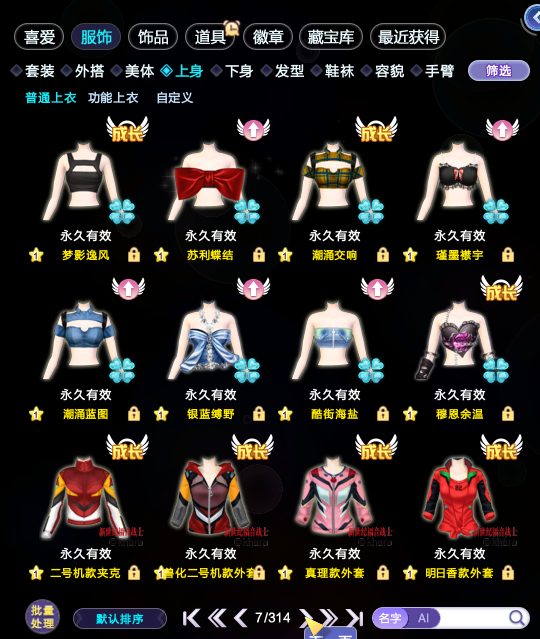
Task: Open the 道具 tab
Action: (x=210, y=37)
